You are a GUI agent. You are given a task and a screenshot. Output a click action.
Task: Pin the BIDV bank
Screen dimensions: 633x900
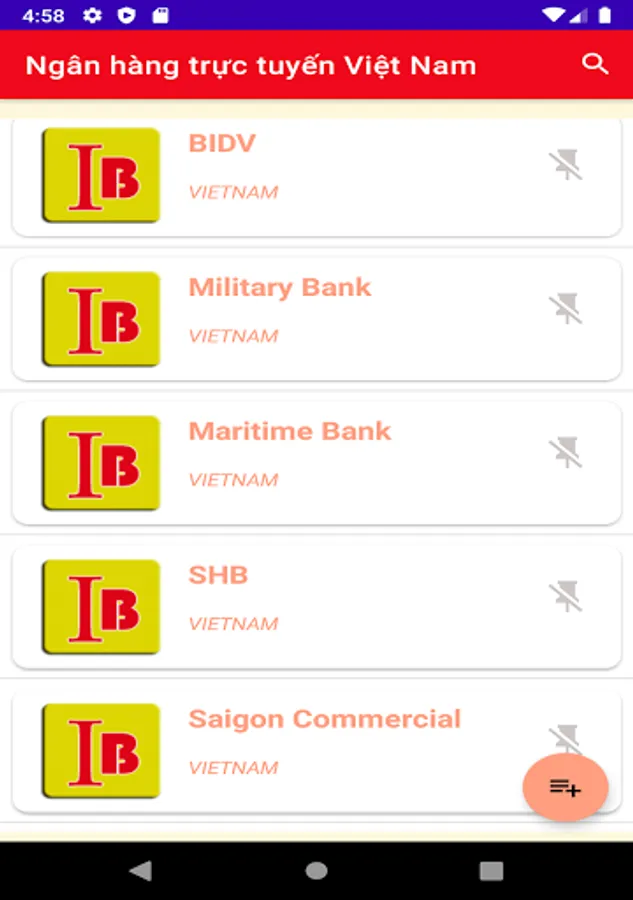point(566,165)
